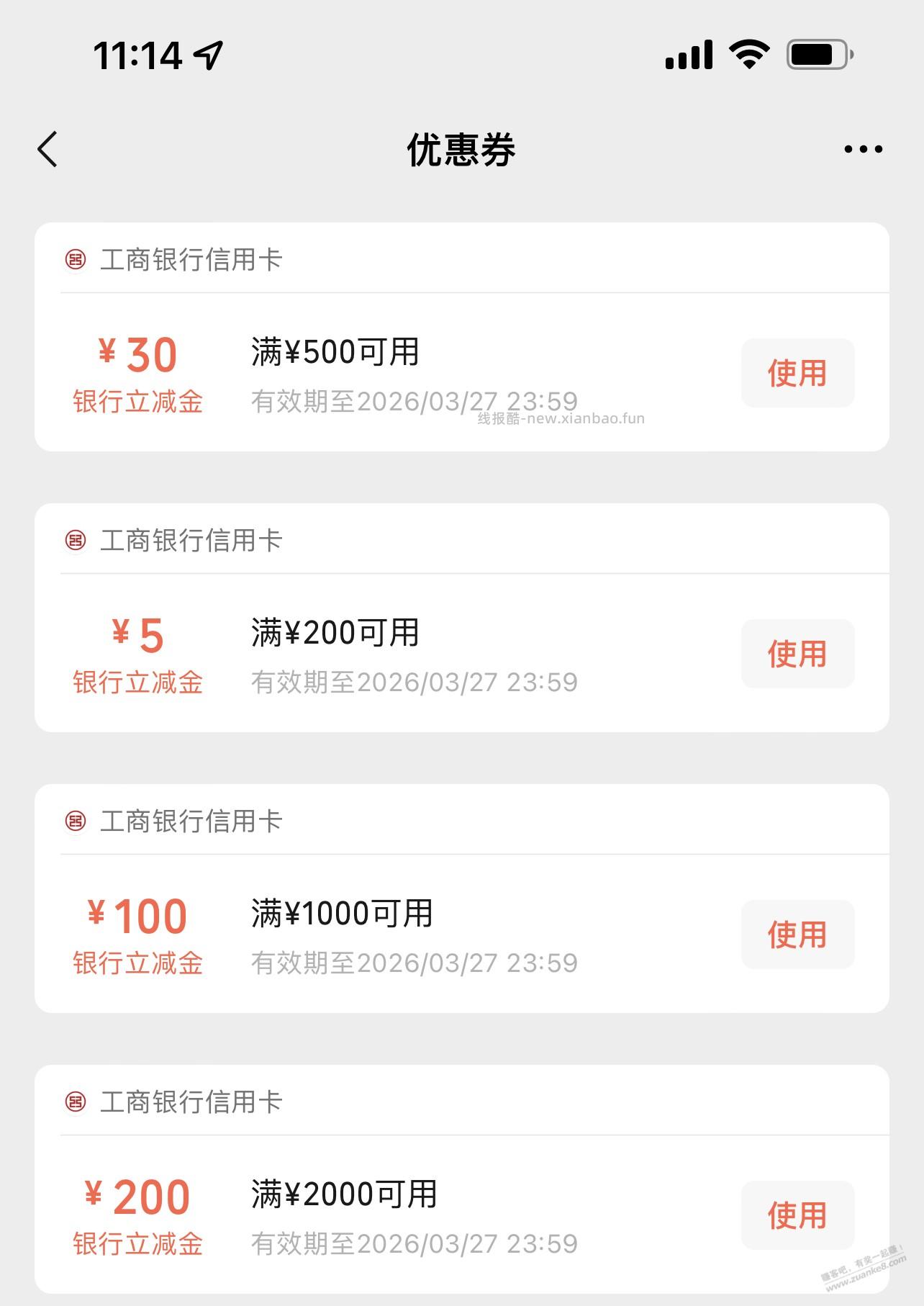Tap the battery indicator in the status bar
924x1306 pixels.
pos(817,53)
